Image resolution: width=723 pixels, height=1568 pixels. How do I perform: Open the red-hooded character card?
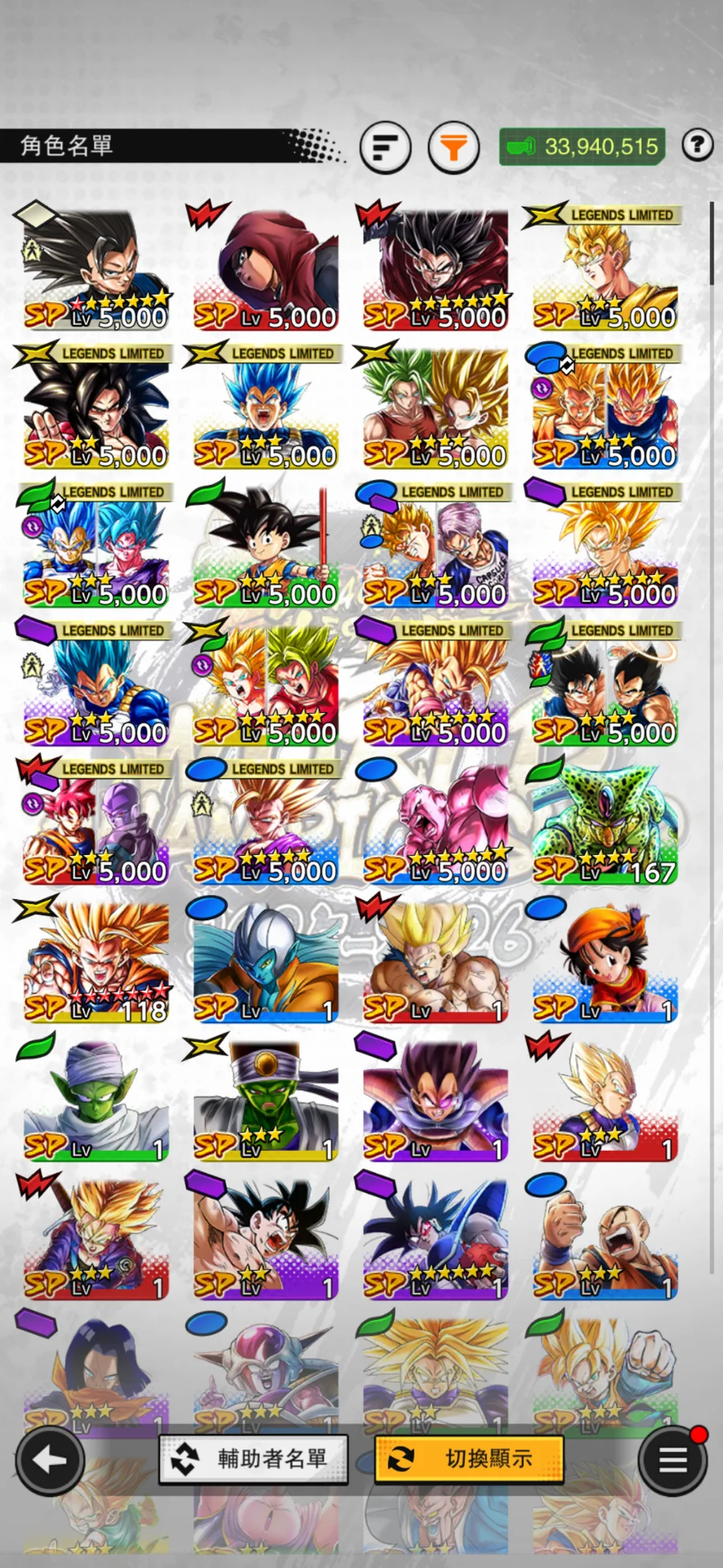click(266, 269)
